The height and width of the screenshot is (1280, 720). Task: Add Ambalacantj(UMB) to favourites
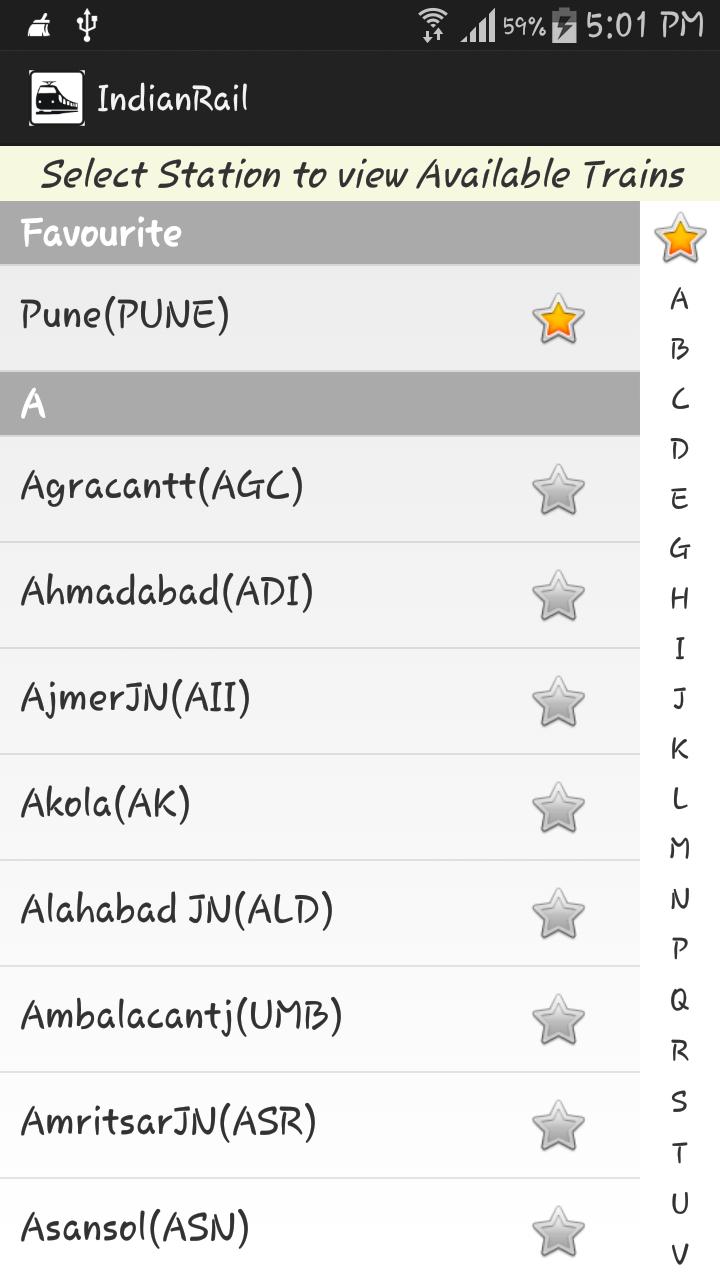pos(557,1021)
